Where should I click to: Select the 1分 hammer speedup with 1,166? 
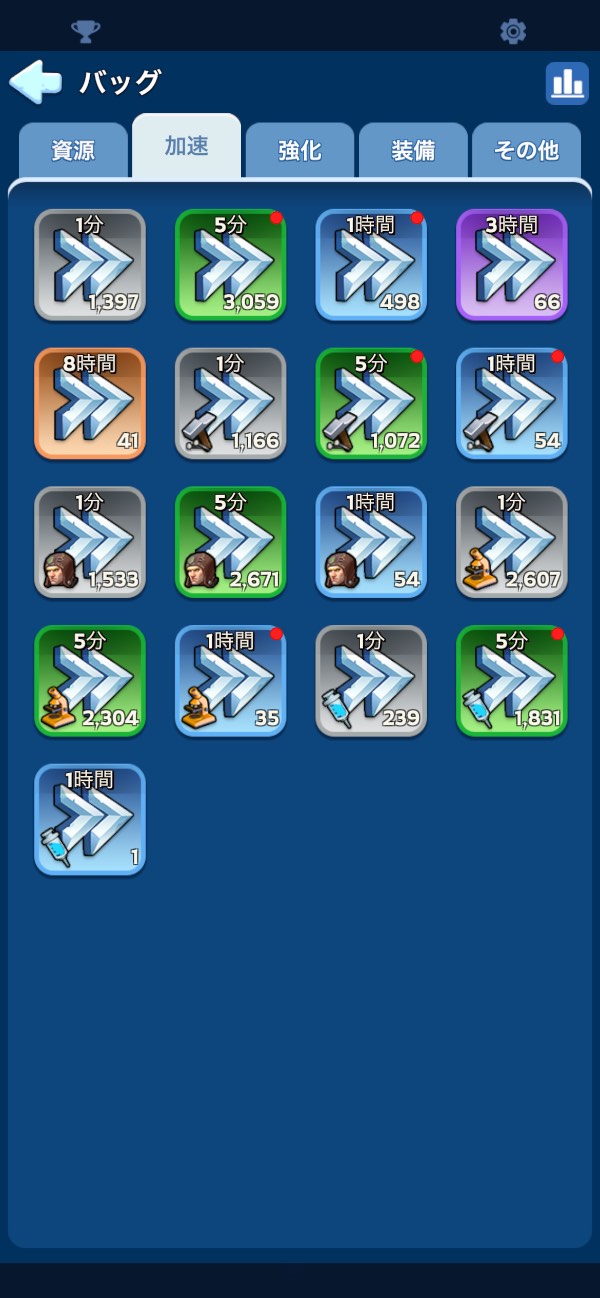(x=231, y=404)
